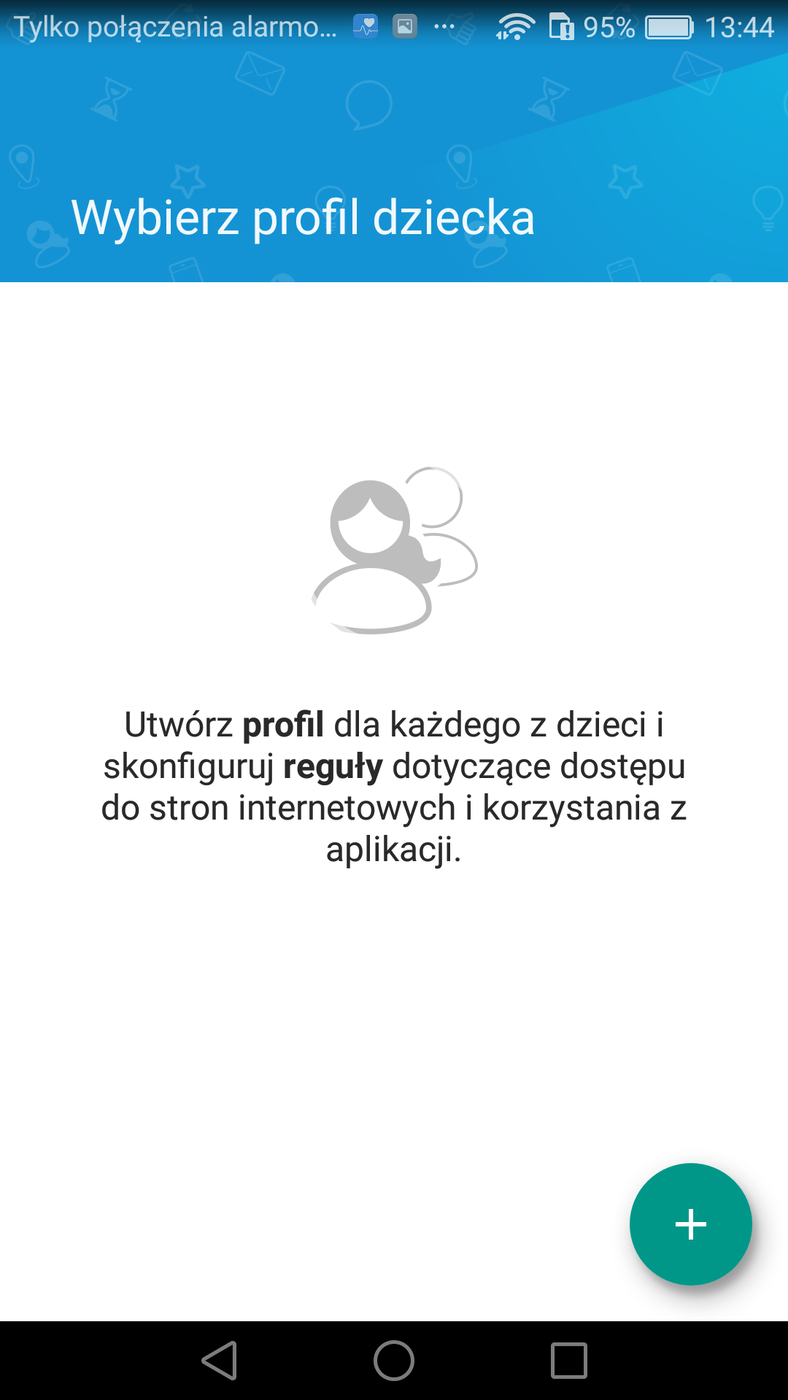Tap the Home circle button
The height and width of the screenshot is (1400, 788).
(x=394, y=1359)
